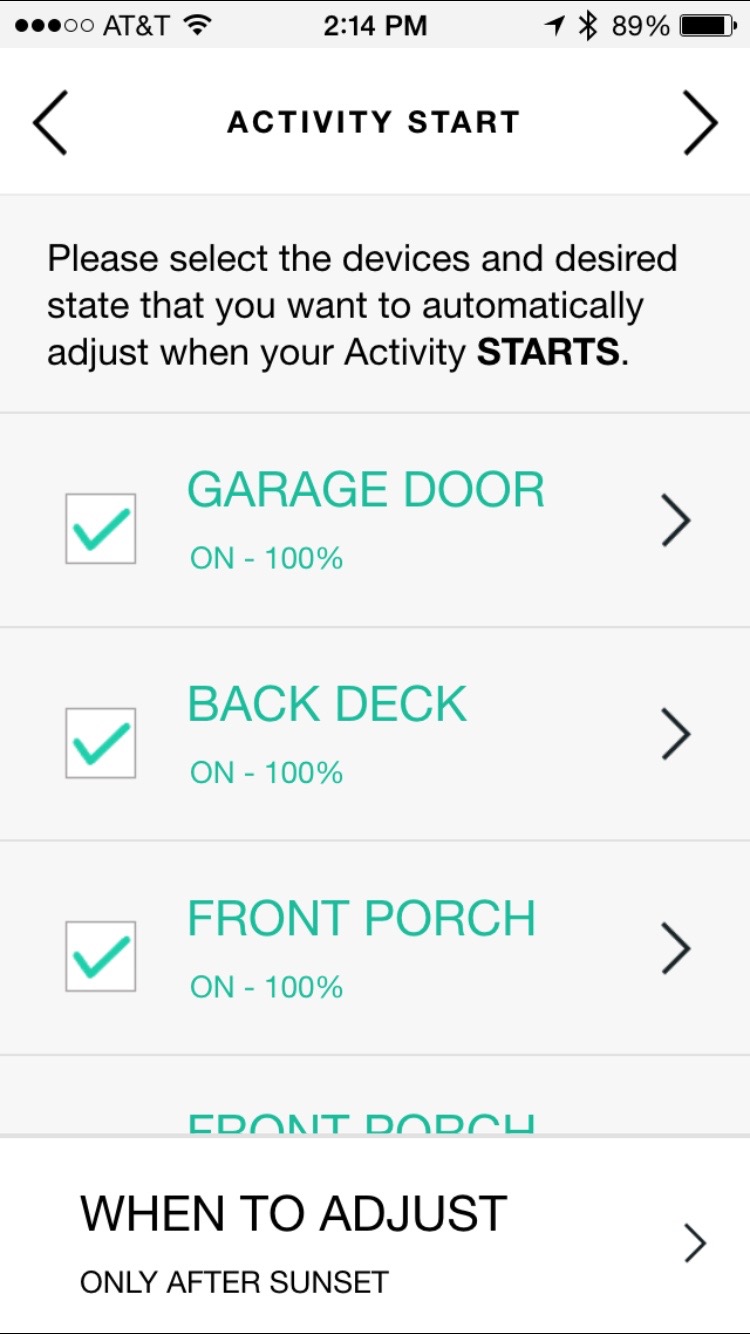Uncheck the Back Deck checkbox

(x=101, y=743)
